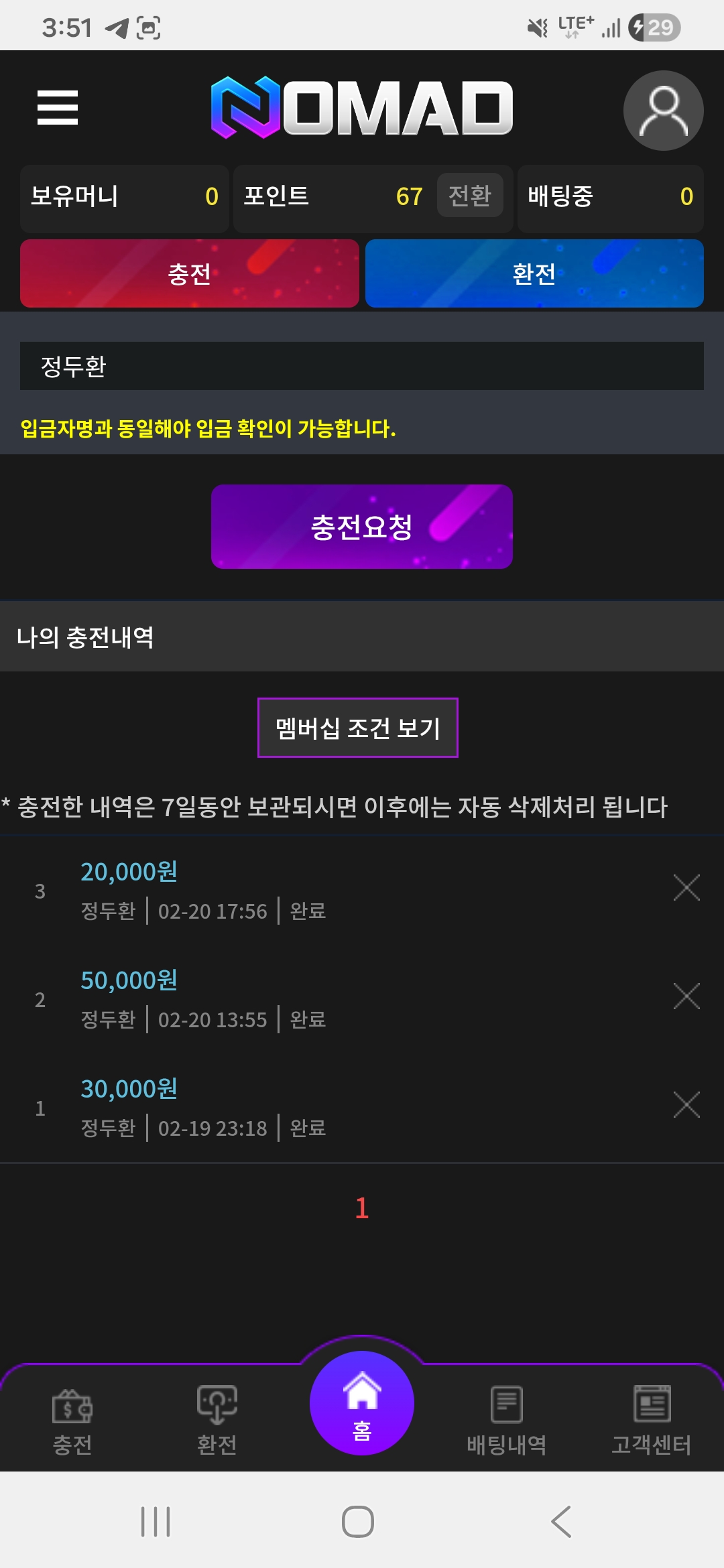Tap the system back button
The height and width of the screenshot is (1568, 724).
tap(561, 1521)
